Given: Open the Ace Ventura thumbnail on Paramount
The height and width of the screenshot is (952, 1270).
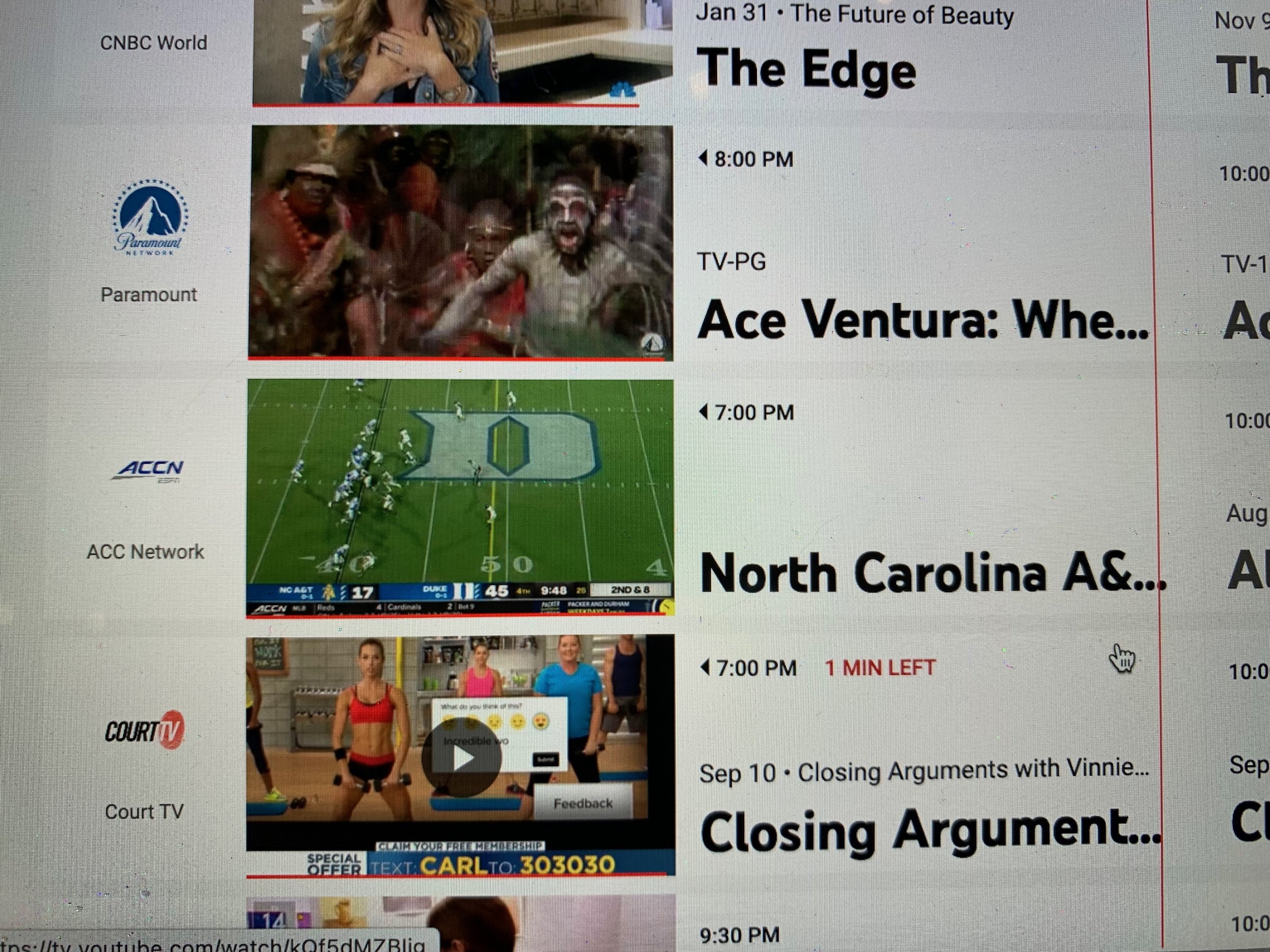Looking at the screenshot, I should [x=461, y=242].
